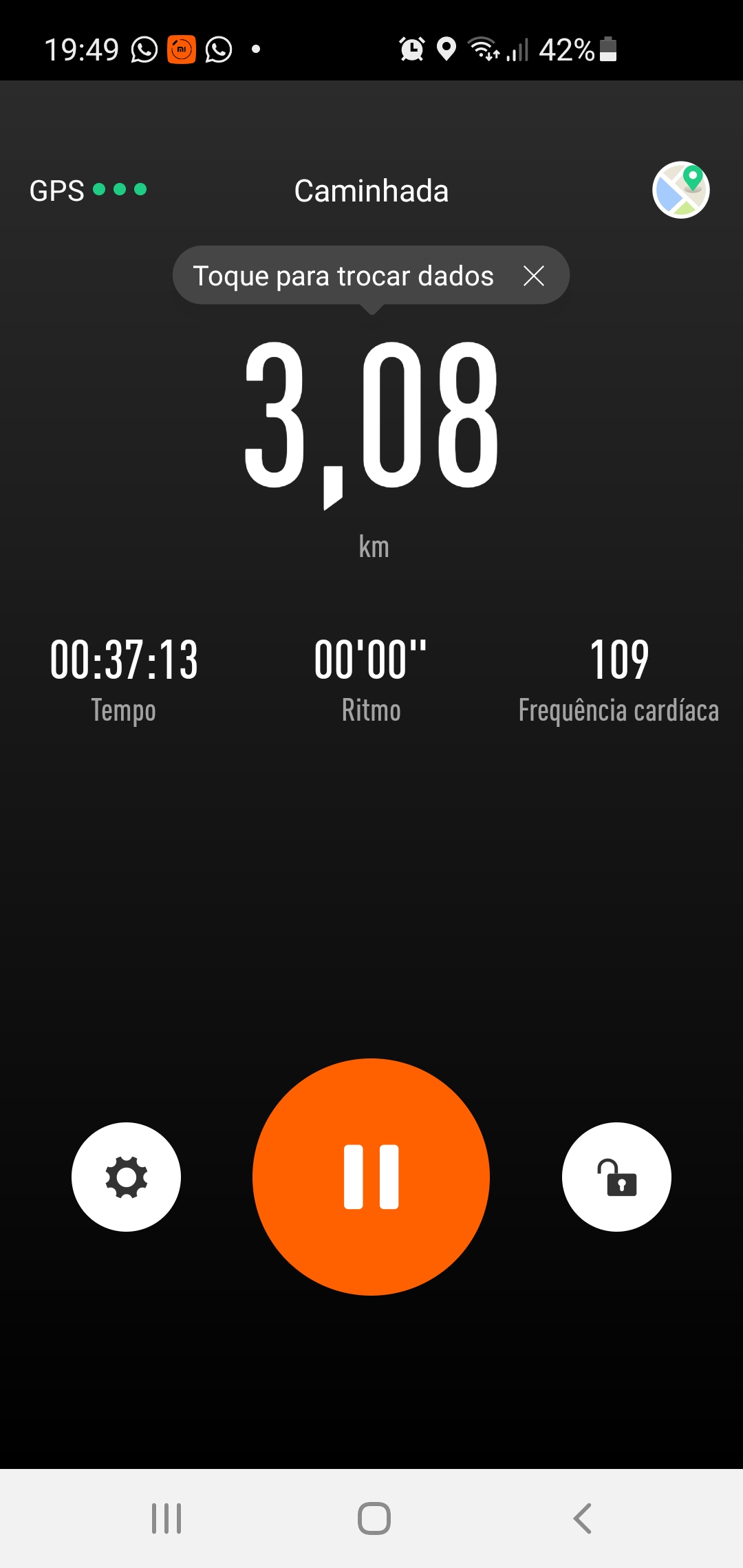
Task: Dismiss the 'Toque para trocar dados' tooltip
Action: (534, 276)
